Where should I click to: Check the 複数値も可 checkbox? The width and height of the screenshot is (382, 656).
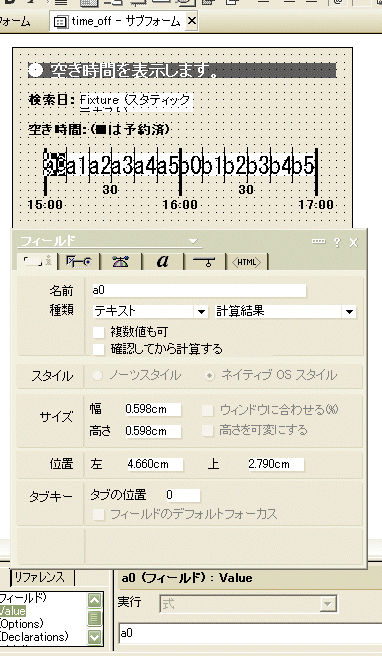[x=98, y=332]
